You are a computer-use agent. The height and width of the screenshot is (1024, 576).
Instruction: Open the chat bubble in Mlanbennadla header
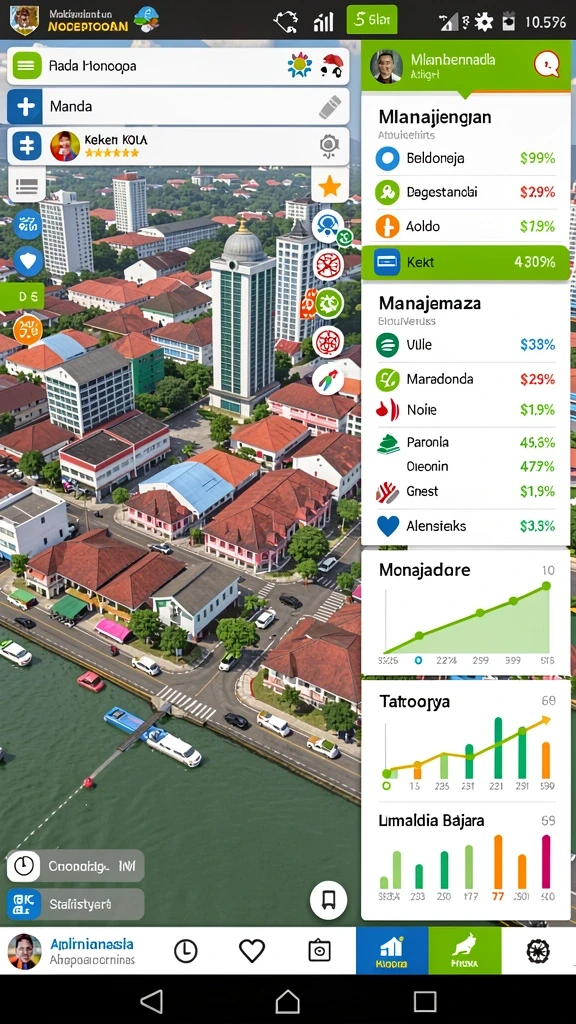pos(546,64)
